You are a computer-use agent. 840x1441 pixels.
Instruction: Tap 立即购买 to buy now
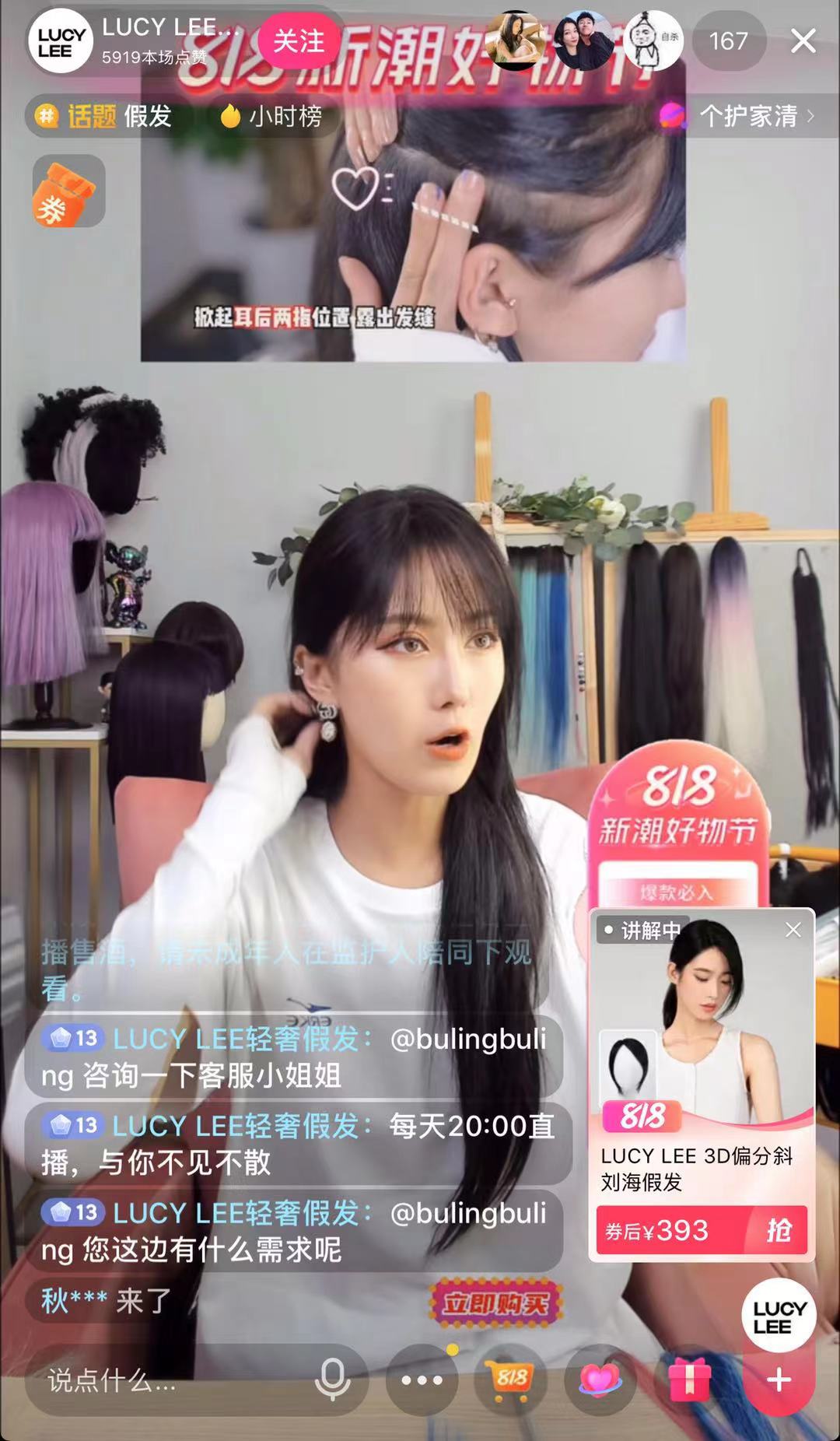coord(495,1303)
